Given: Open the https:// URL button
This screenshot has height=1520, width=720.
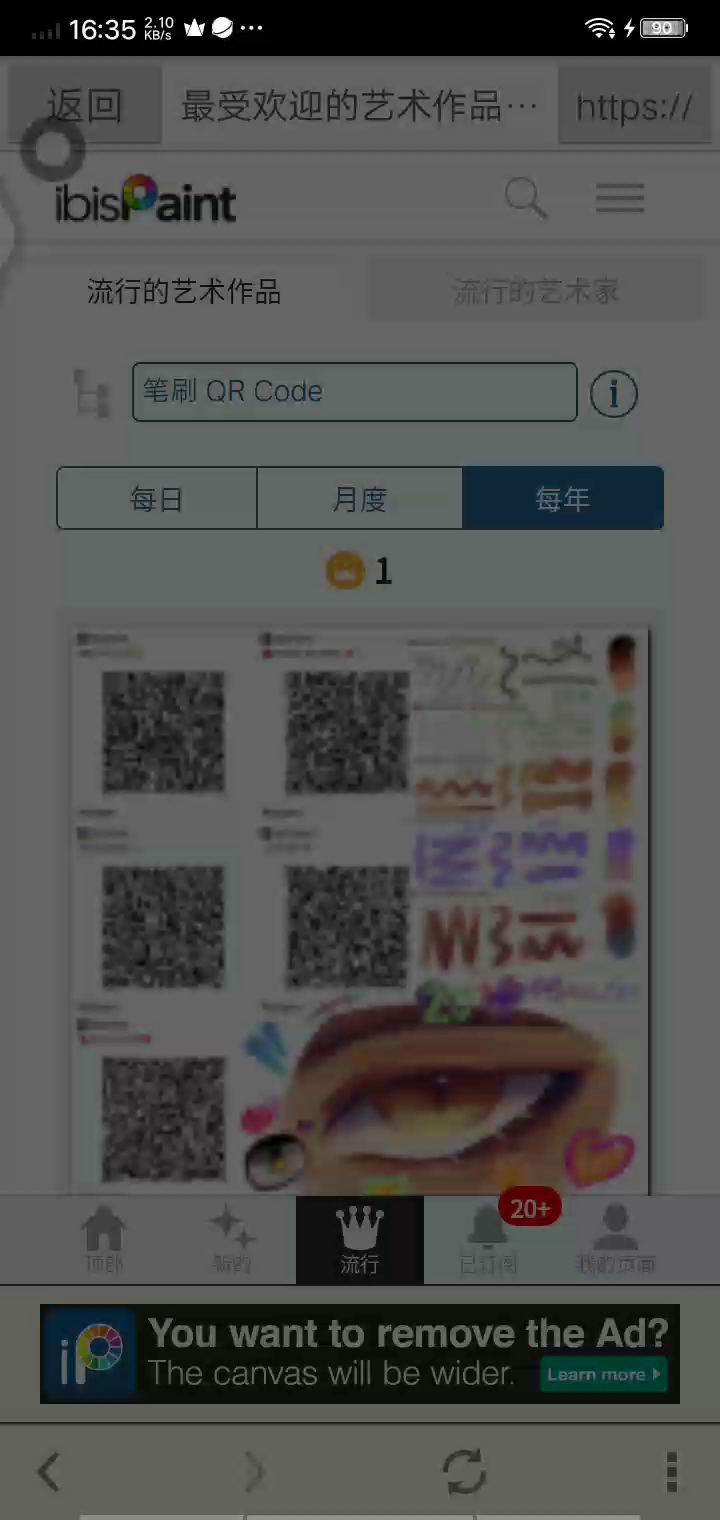Looking at the screenshot, I should pos(634,106).
